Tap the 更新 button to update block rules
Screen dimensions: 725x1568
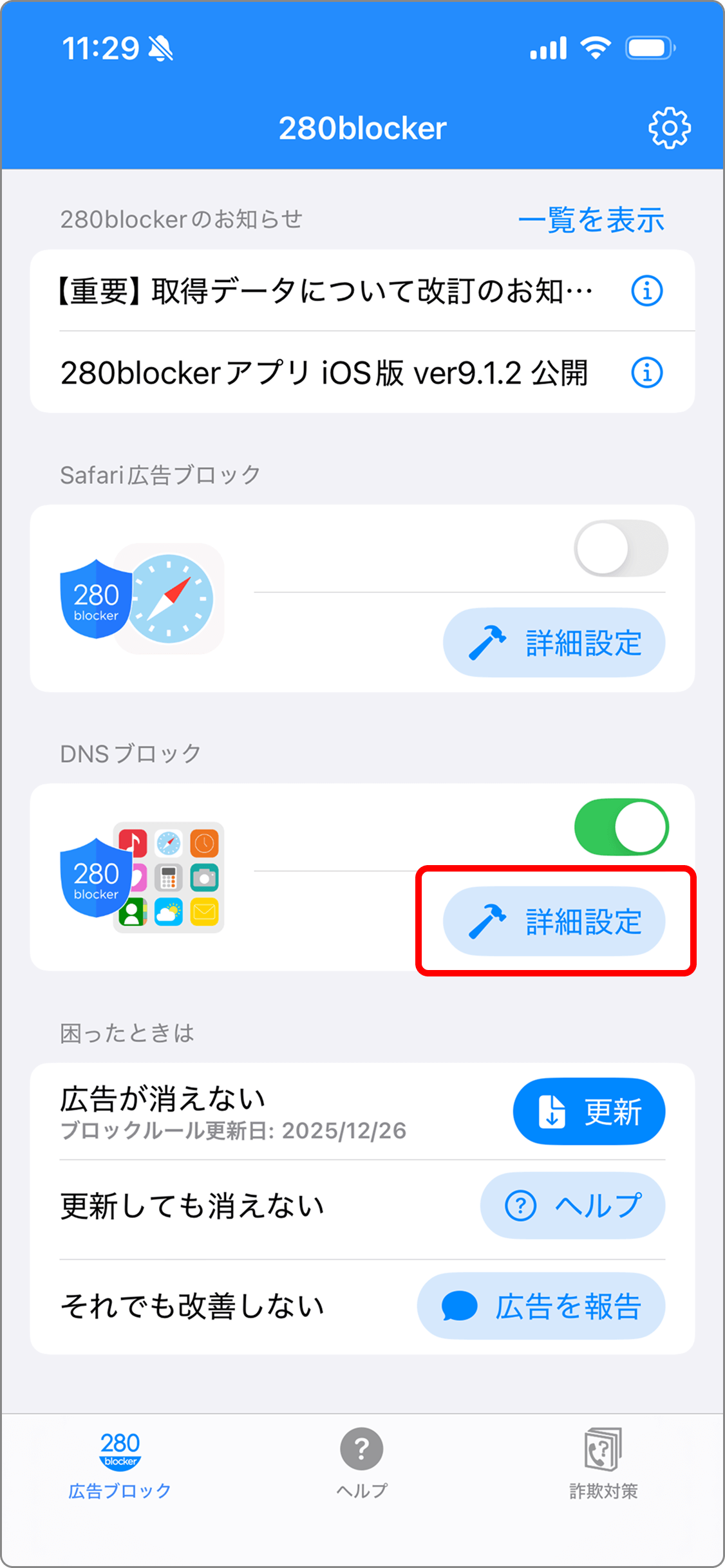(x=588, y=1112)
